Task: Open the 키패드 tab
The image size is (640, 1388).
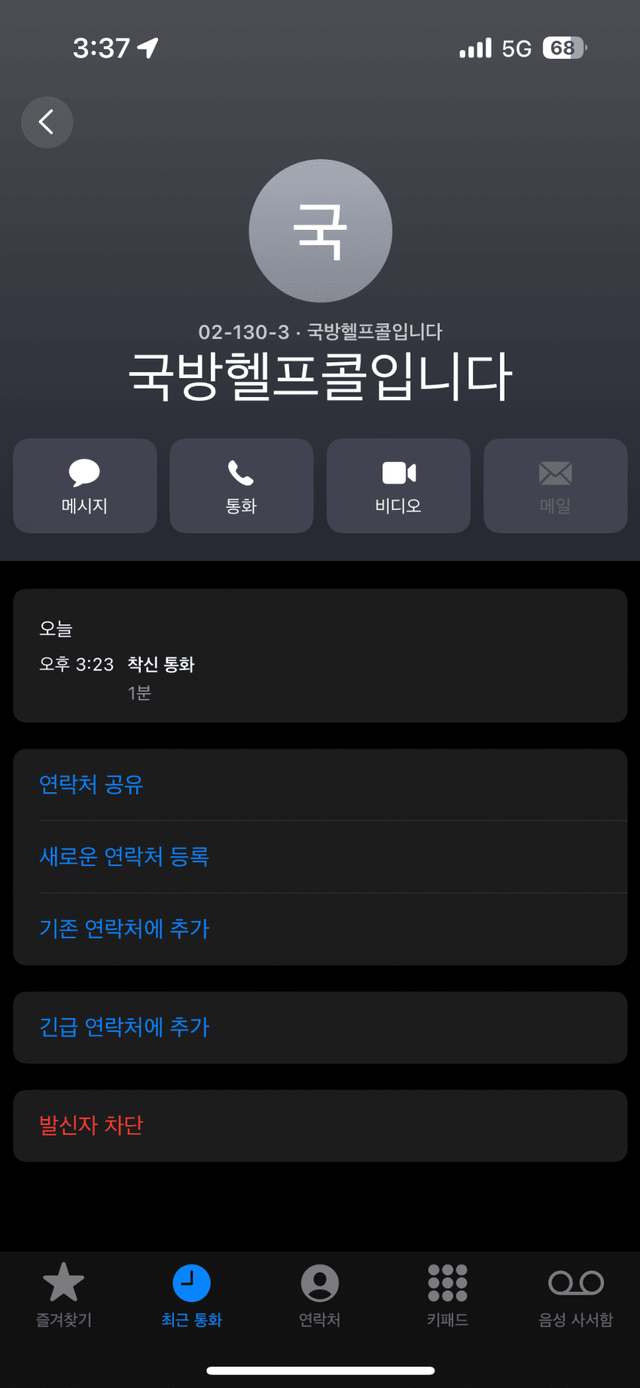Action: 447,1294
